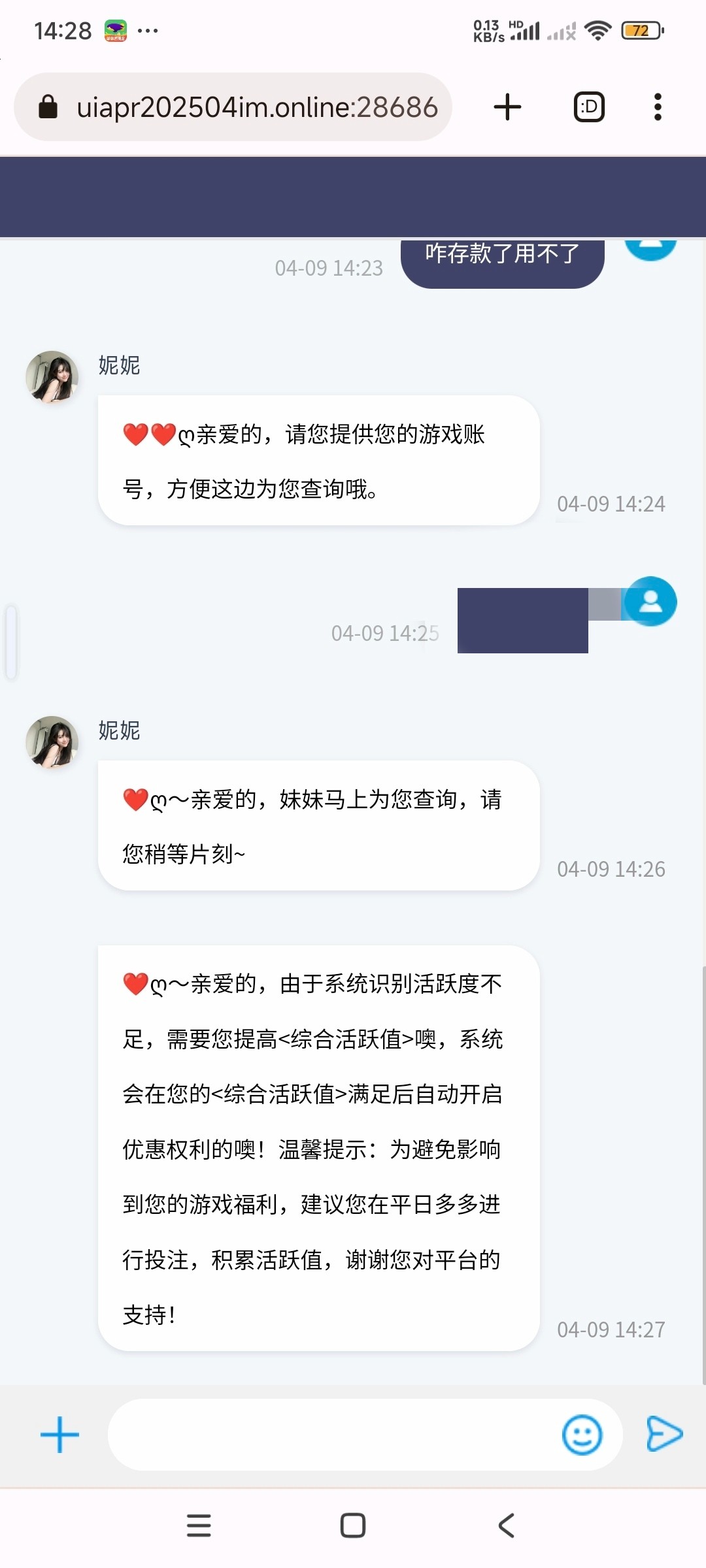Tap the browser address bar URL
The image size is (706, 1568).
click(x=256, y=107)
